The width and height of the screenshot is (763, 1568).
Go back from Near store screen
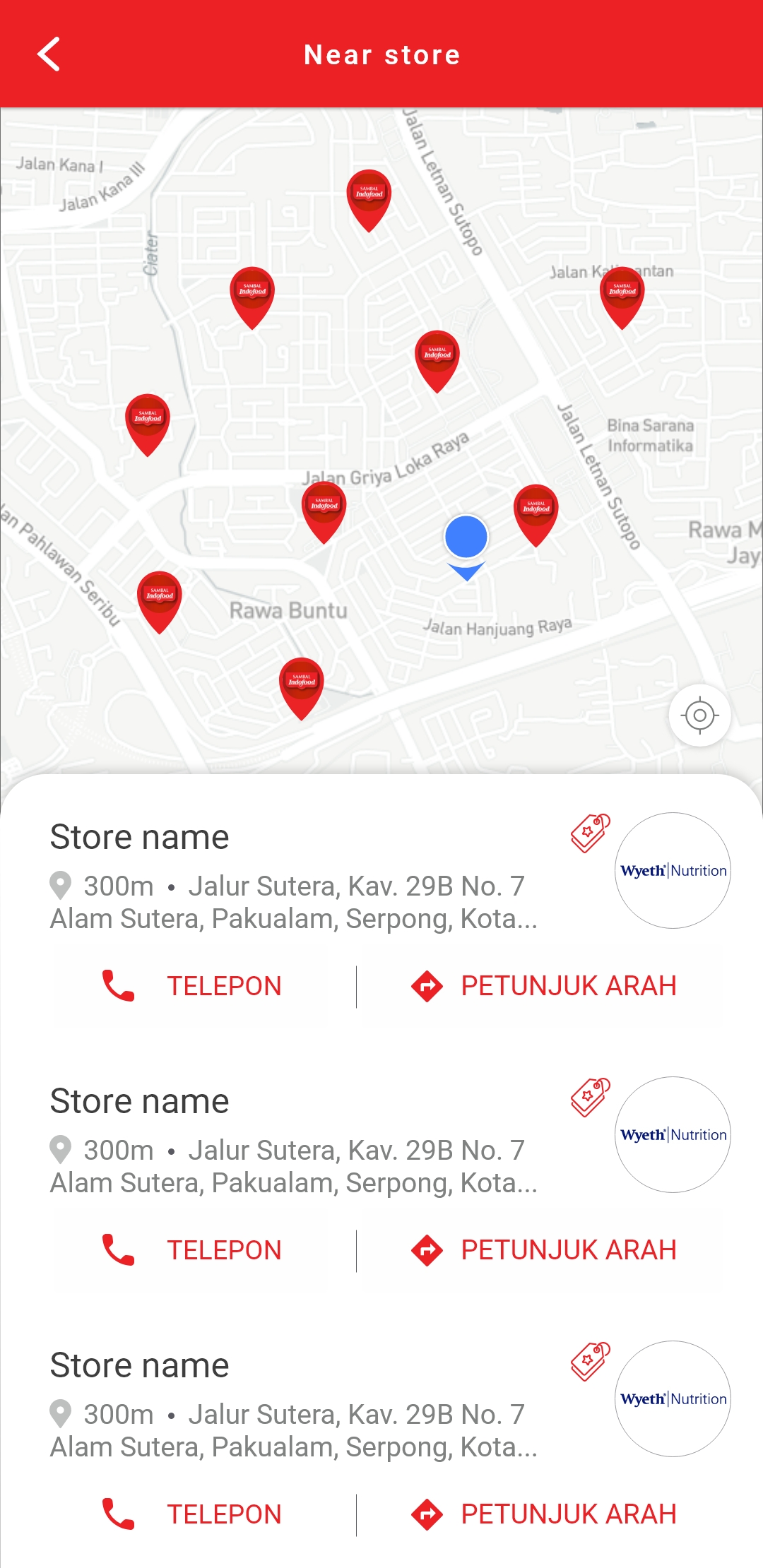click(49, 54)
